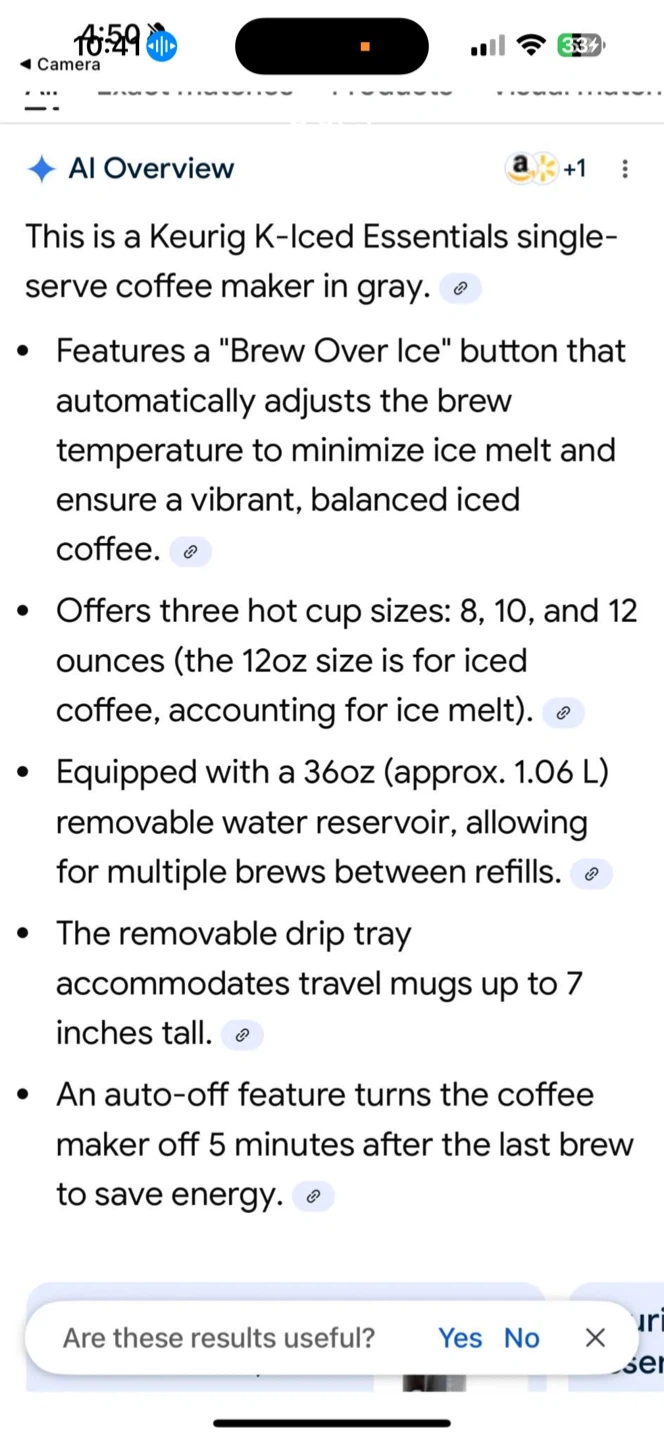This screenshot has height=1440, width=664.
Task: Return to the Camera app
Action: point(60,65)
